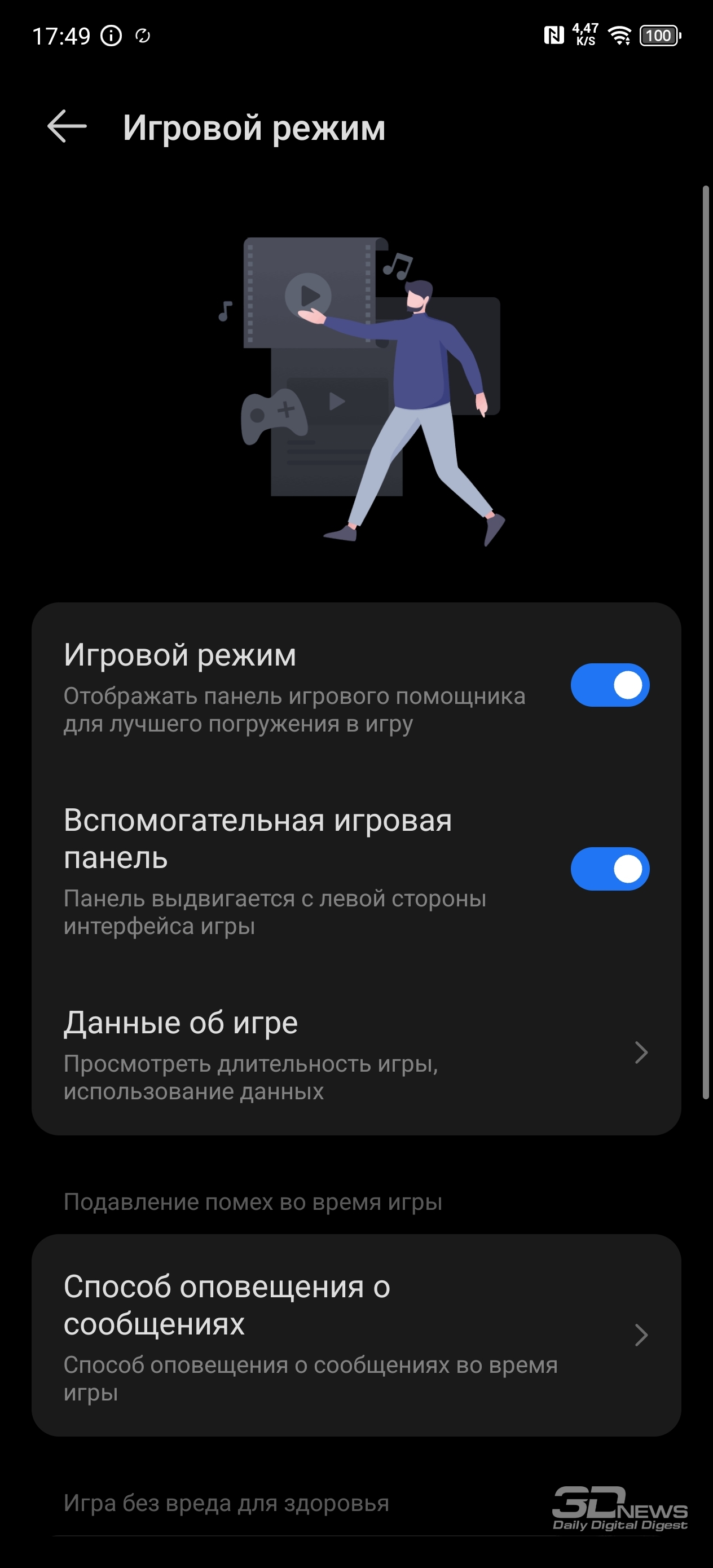Disable Вспомогательная игровая панель toggle
The height and width of the screenshot is (1568, 713).
click(x=609, y=869)
